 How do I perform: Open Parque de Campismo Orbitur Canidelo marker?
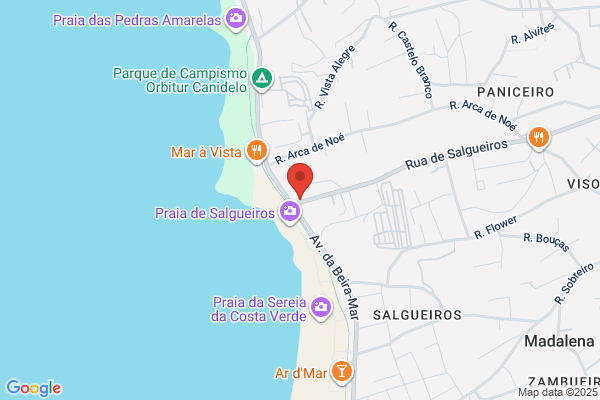click(262, 79)
